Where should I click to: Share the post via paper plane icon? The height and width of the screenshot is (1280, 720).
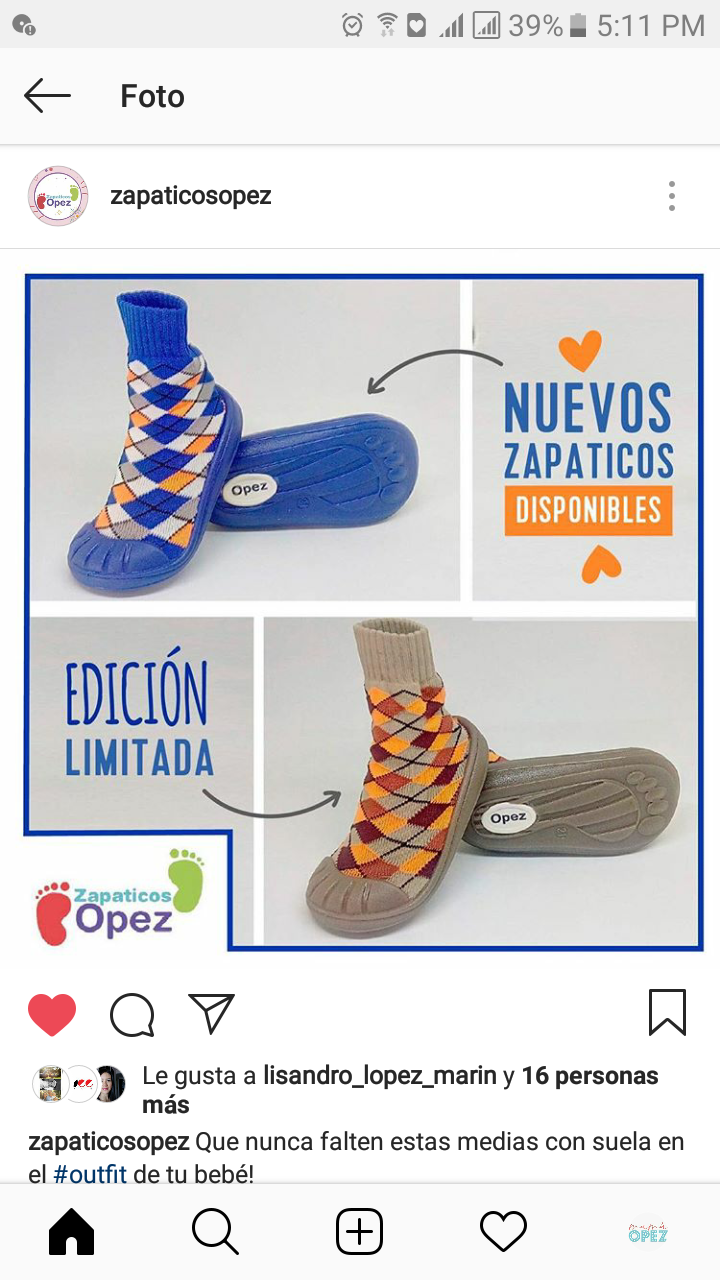coord(211,1013)
